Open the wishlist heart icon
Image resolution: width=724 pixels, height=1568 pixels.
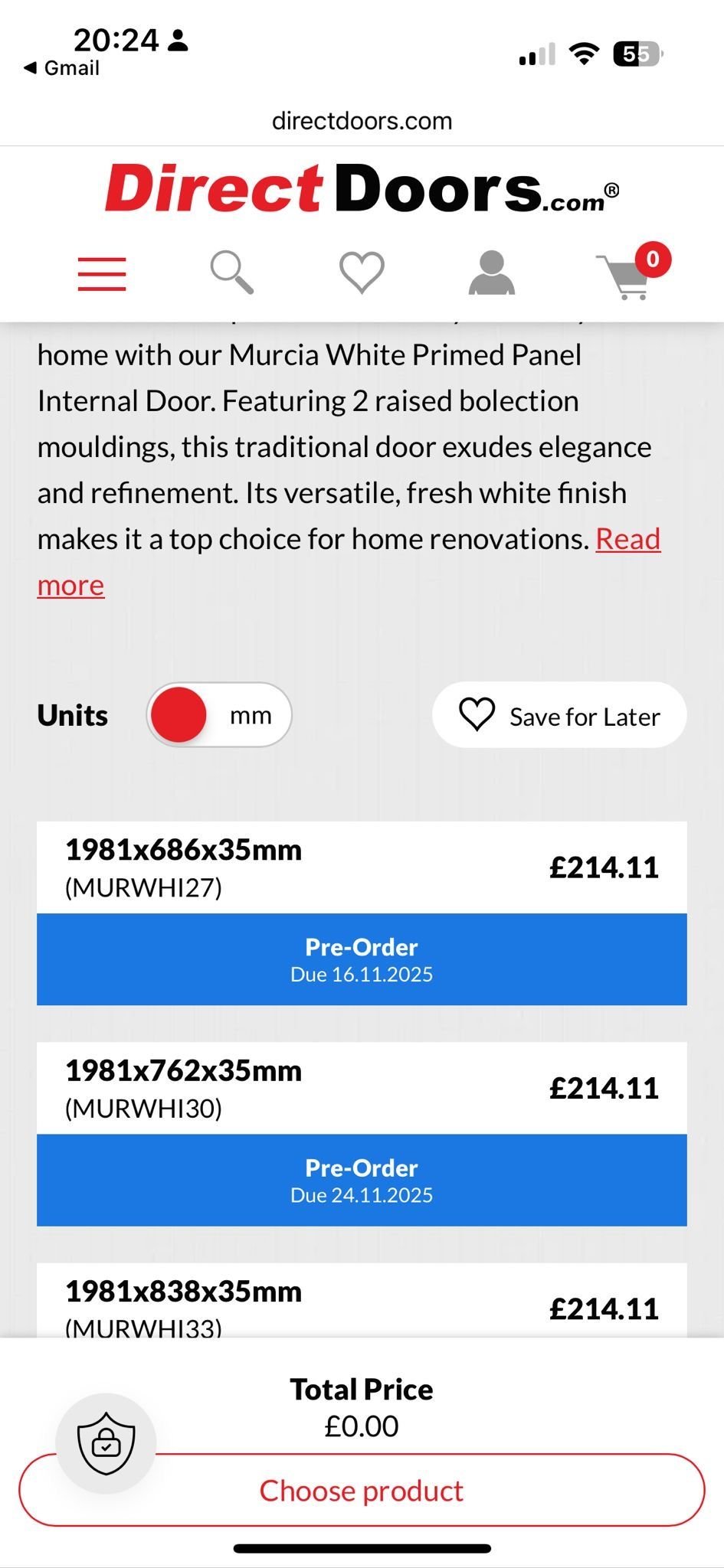tap(362, 273)
